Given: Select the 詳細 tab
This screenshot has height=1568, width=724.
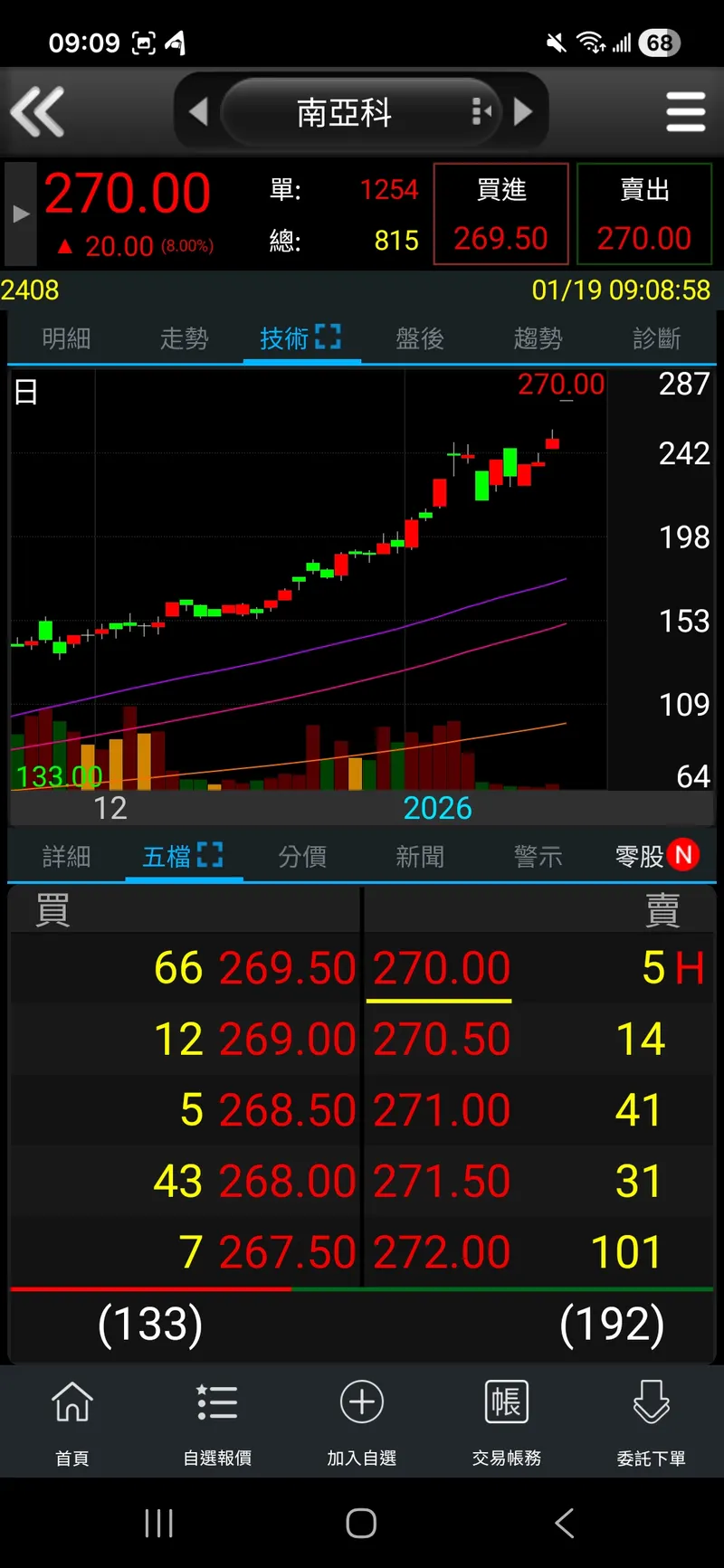Looking at the screenshot, I should [66, 856].
